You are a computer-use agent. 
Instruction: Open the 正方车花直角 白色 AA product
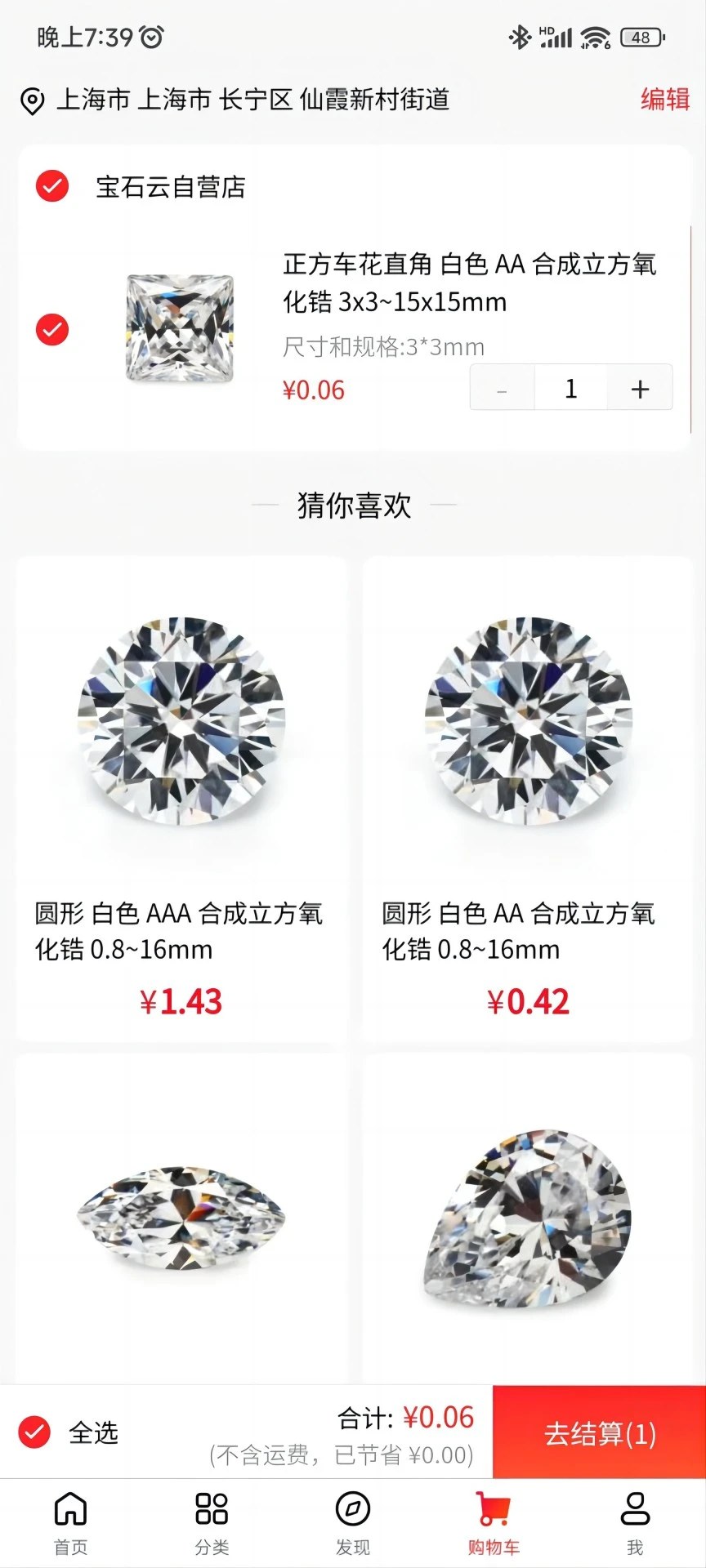(468, 283)
